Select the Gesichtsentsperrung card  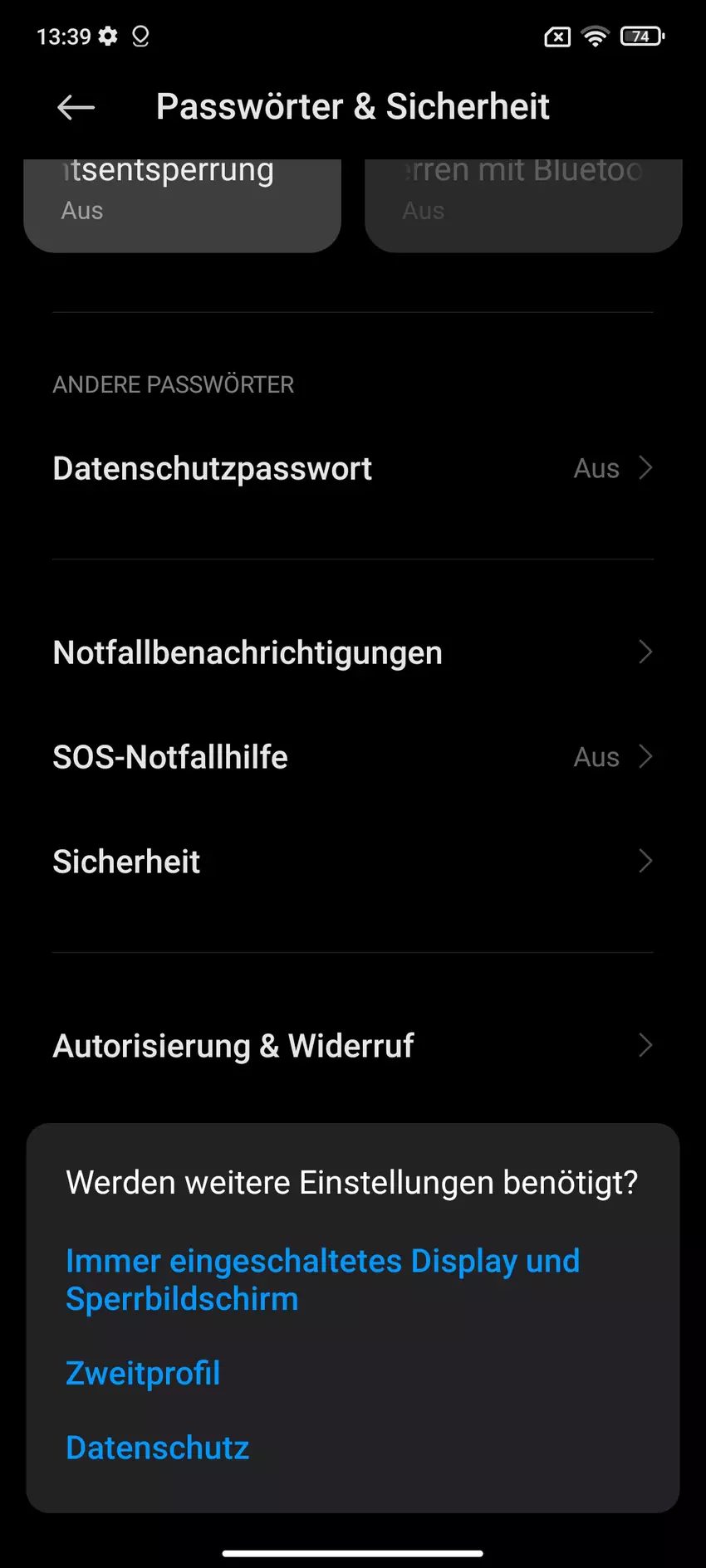[182, 204]
